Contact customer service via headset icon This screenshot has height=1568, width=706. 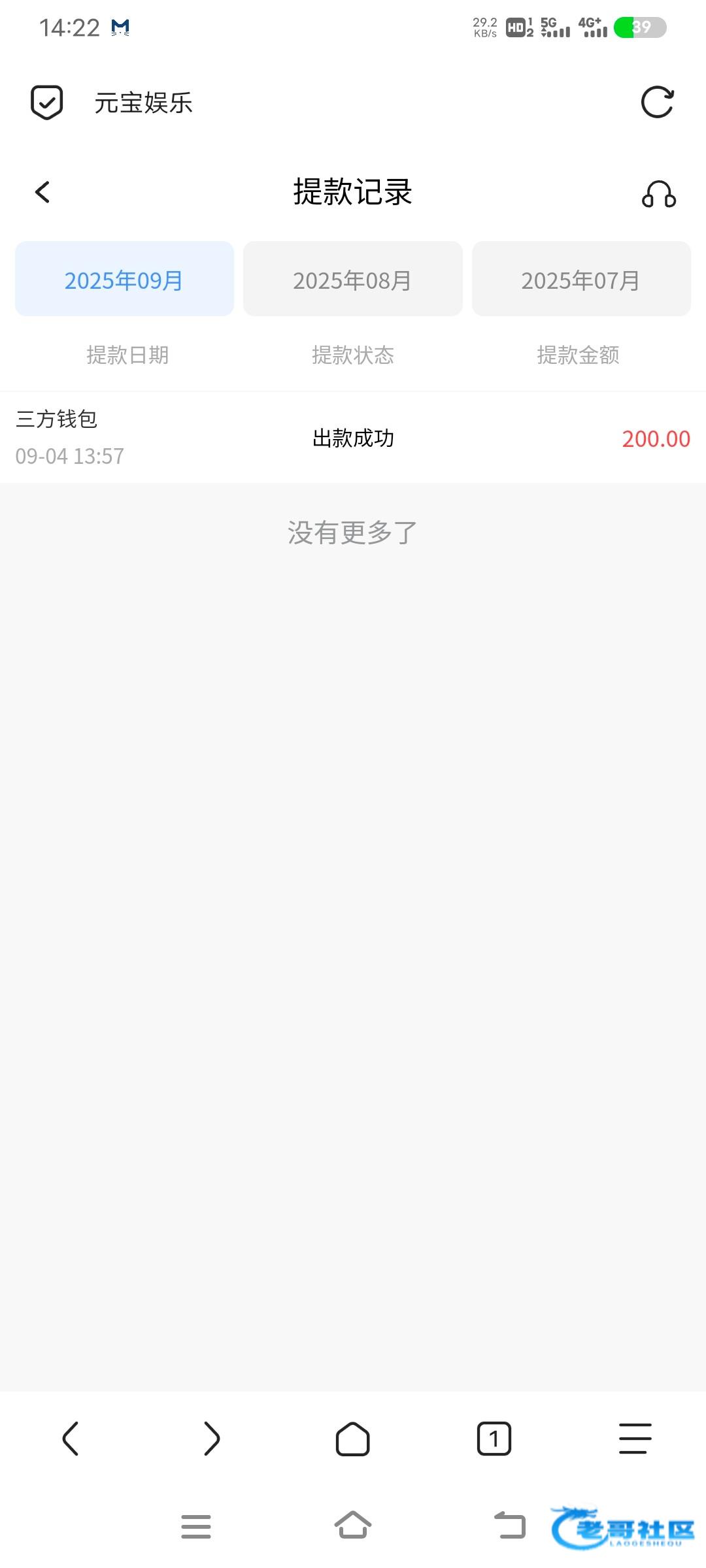[658, 194]
